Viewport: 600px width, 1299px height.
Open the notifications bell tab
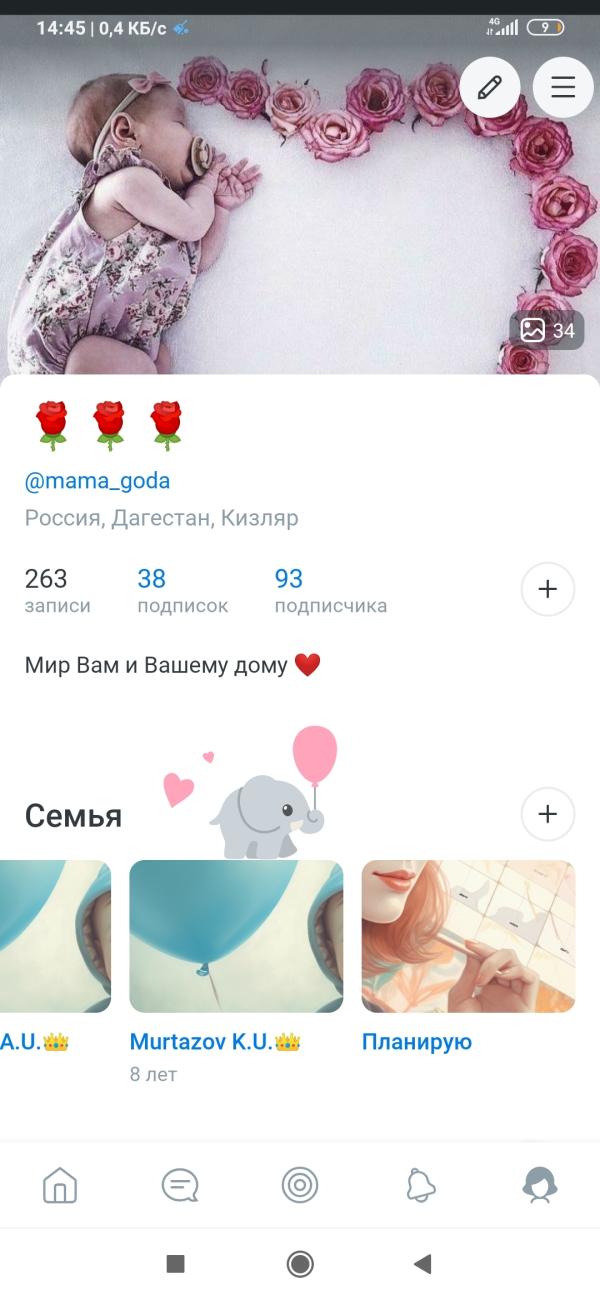click(421, 1186)
